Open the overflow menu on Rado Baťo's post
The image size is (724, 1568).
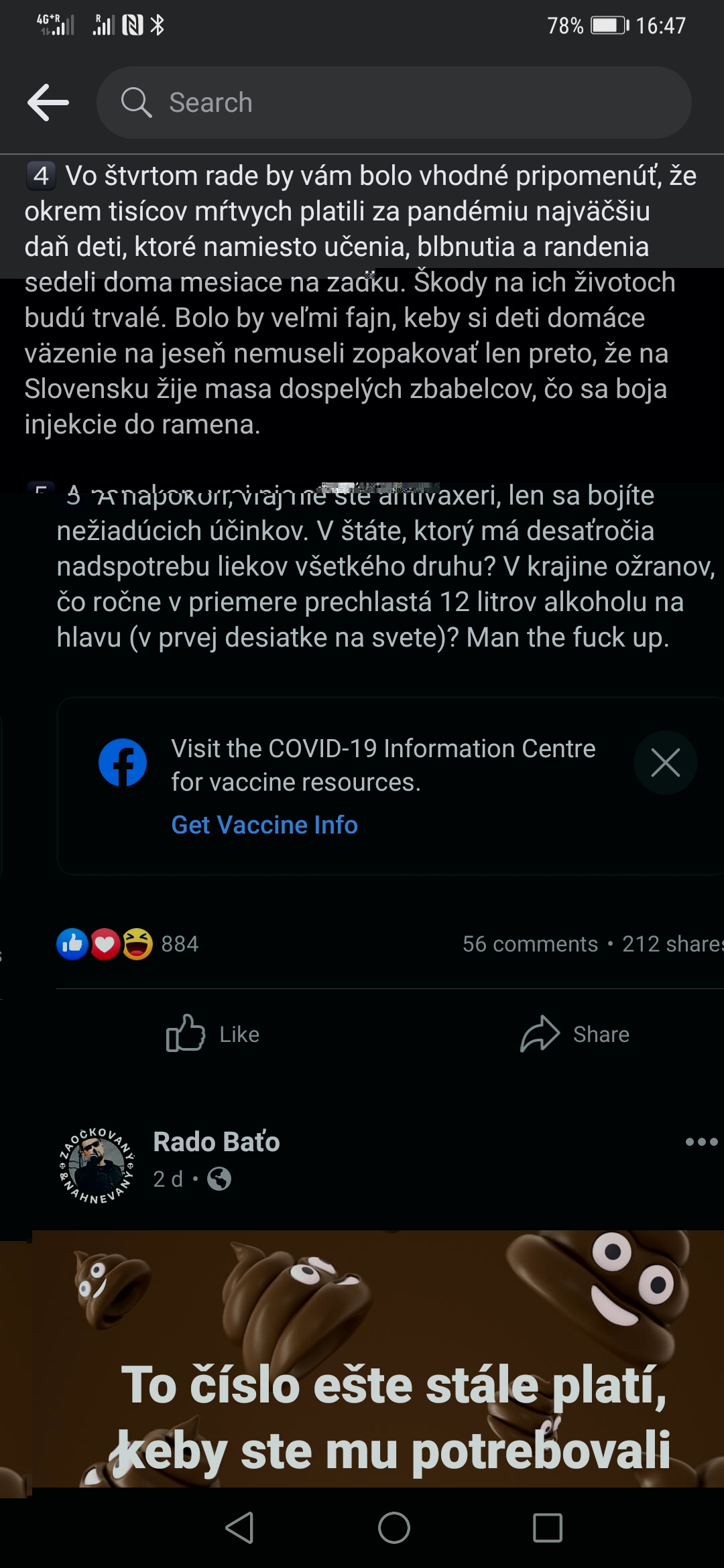click(x=701, y=1142)
